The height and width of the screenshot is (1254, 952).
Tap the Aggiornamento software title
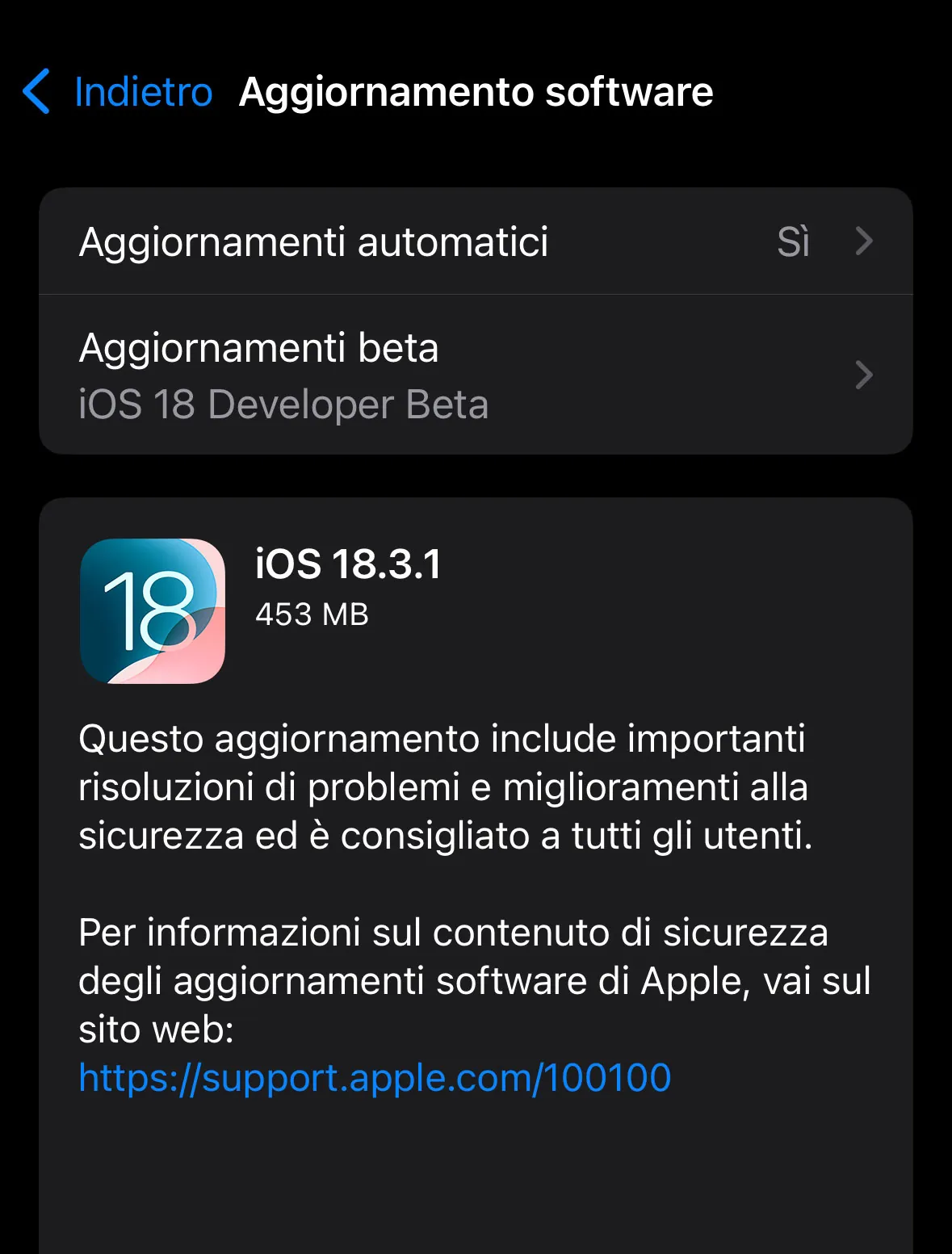coord(478,93)
